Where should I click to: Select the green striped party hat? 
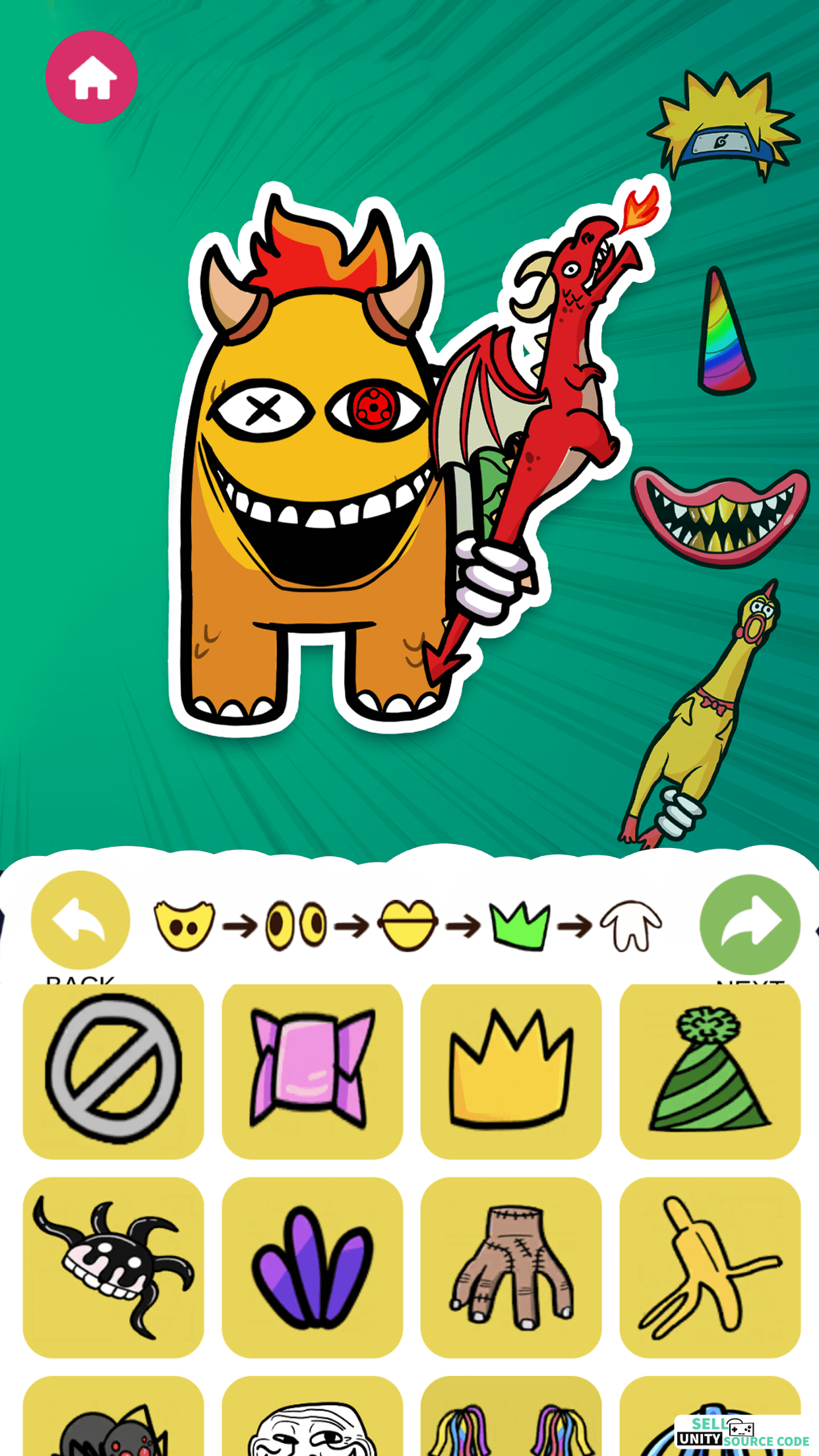click(x=710, y=1071)
